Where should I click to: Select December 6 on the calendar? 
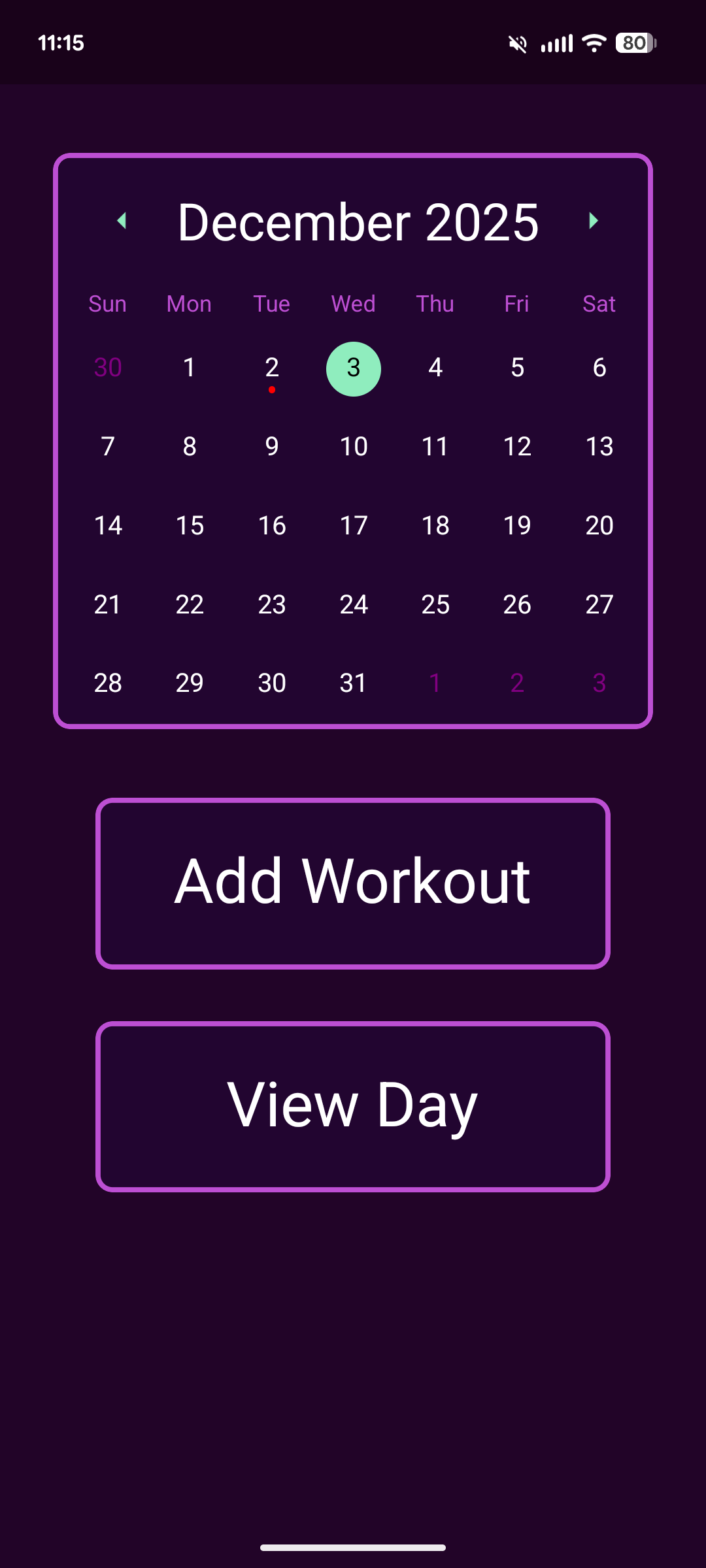coord(599,368)
